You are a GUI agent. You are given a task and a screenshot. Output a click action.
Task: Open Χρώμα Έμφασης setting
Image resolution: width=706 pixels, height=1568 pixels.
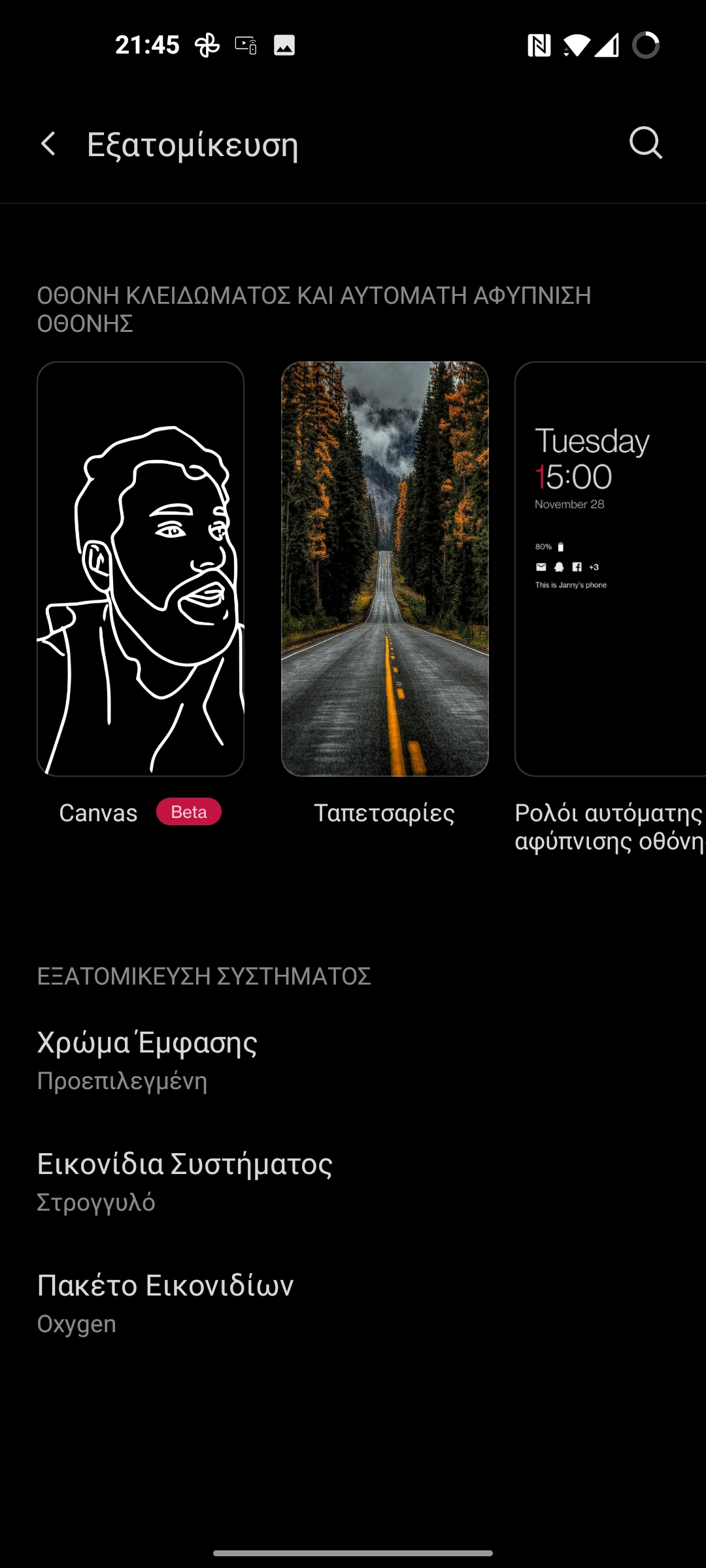pyautogui.click(x=353, y=1060)
